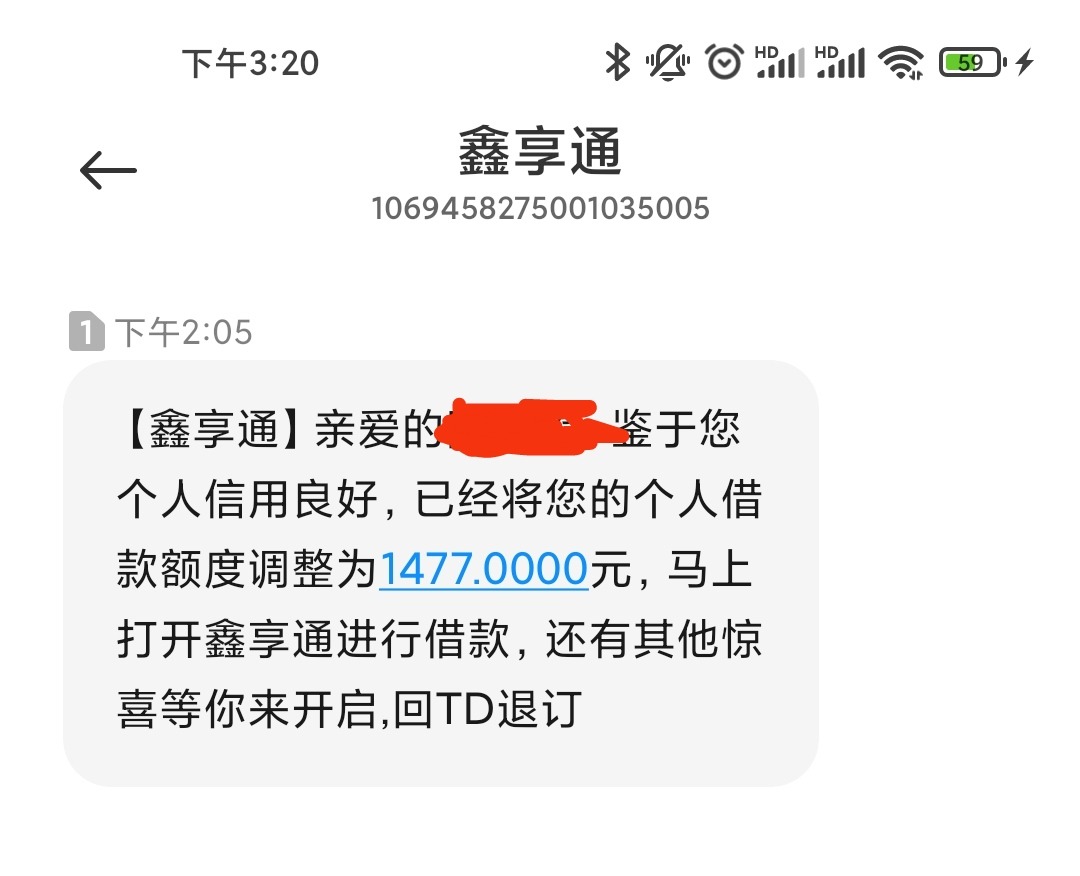Go back using the arrow icon
Viewport: 1080px width, 876px height.
[108, 171]
